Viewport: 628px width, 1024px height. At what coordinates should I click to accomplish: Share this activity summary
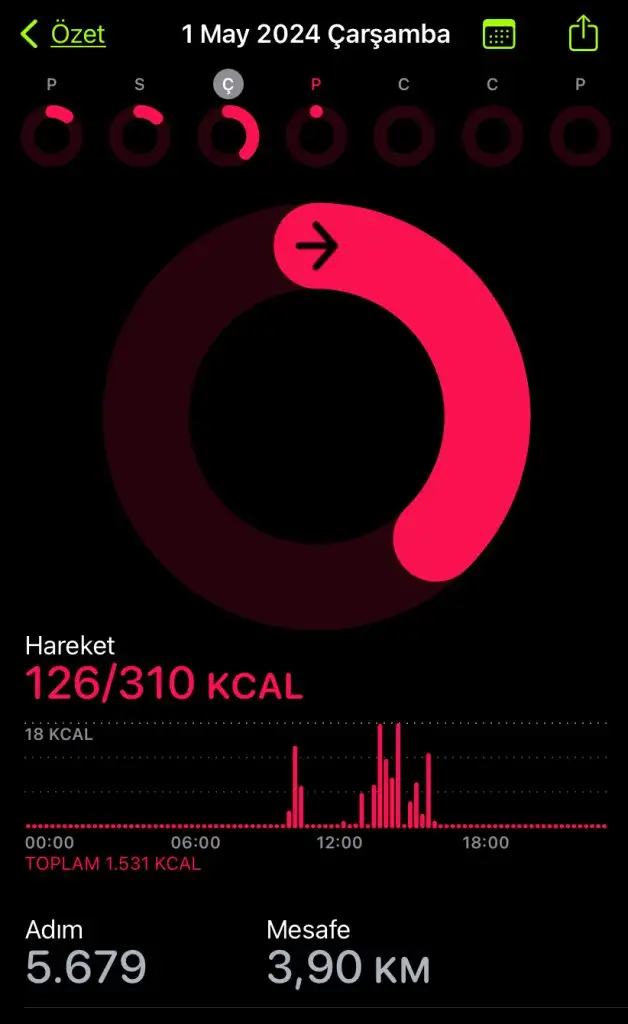coord(583,33)
